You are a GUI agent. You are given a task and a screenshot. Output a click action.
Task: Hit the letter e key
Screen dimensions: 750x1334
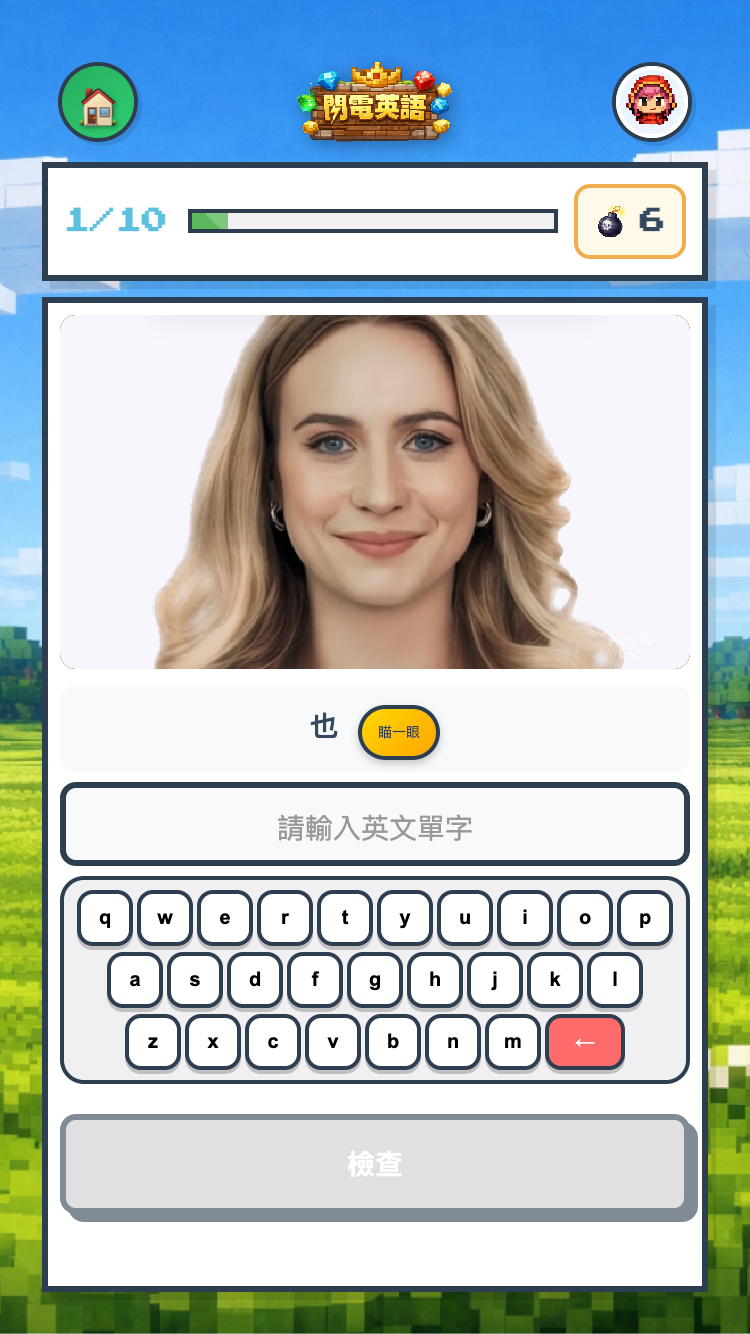point(225,917)
